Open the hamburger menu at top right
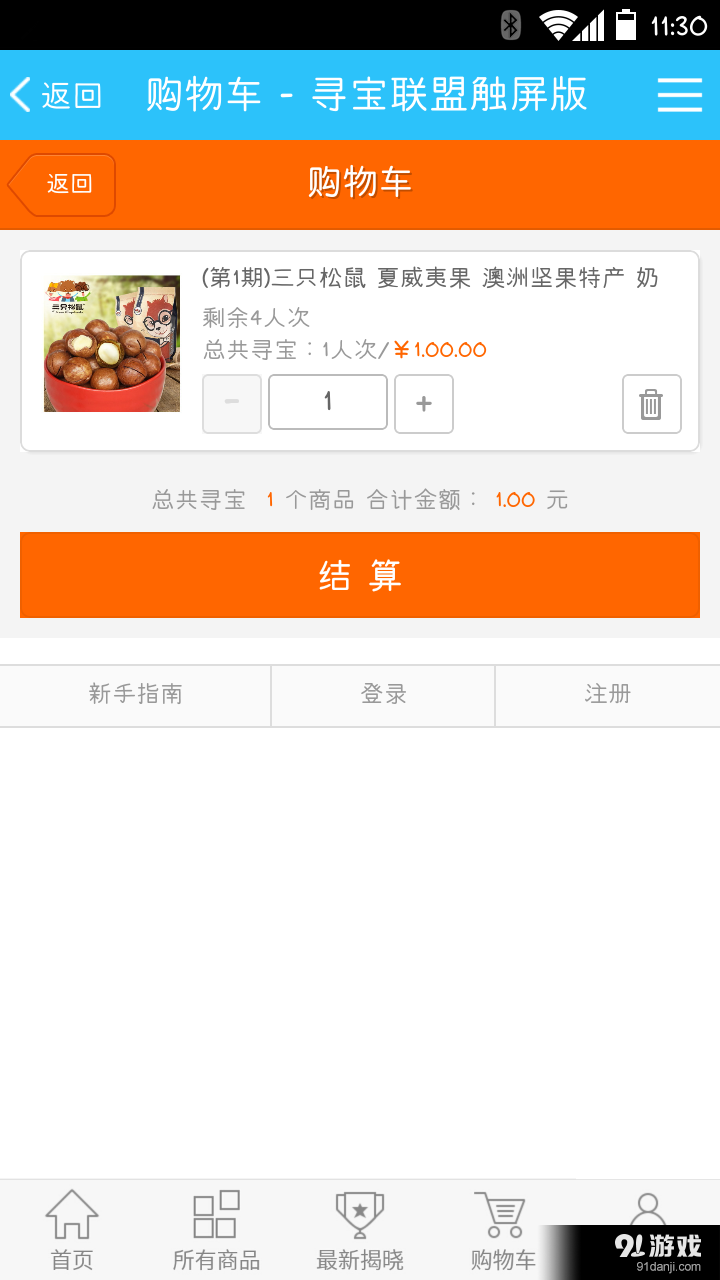Viewport: 720px width, 1280px height. [679, 93]
